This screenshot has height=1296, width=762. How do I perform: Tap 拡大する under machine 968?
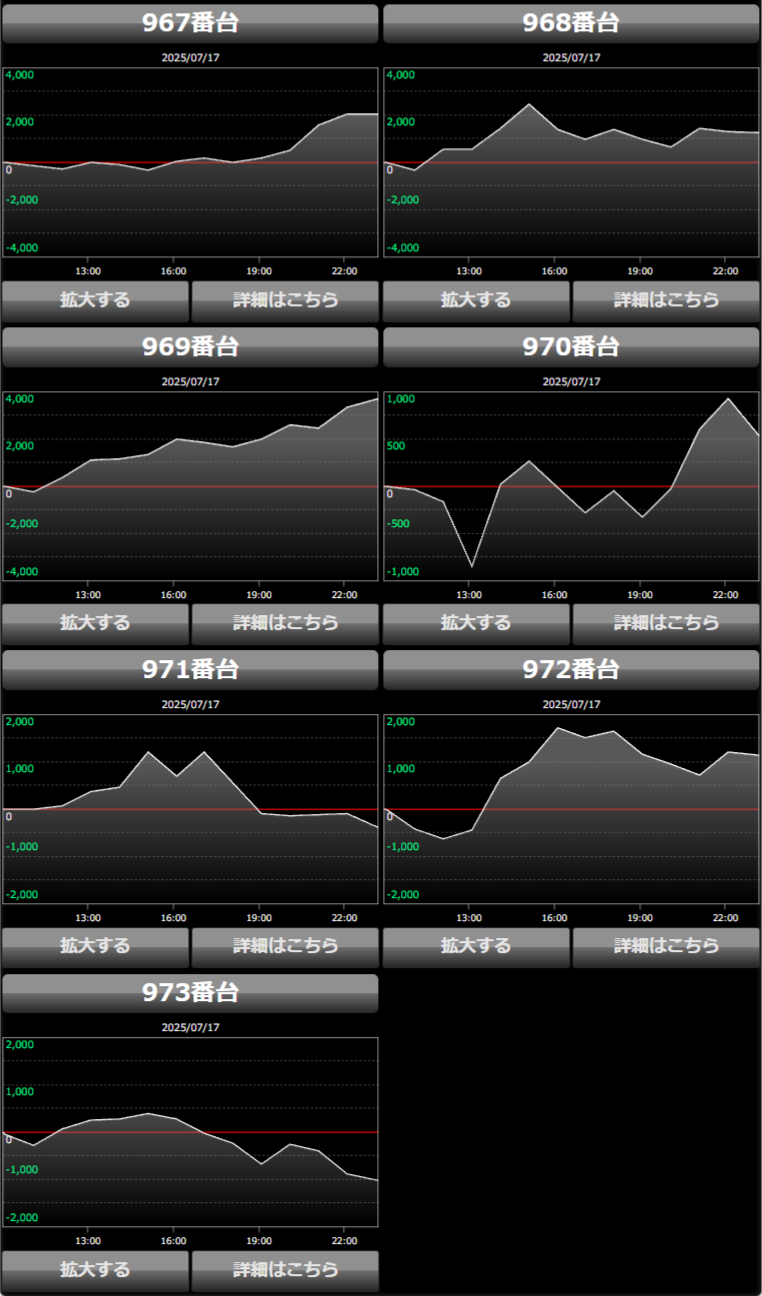pyautogui.click(x=476, y=300)
